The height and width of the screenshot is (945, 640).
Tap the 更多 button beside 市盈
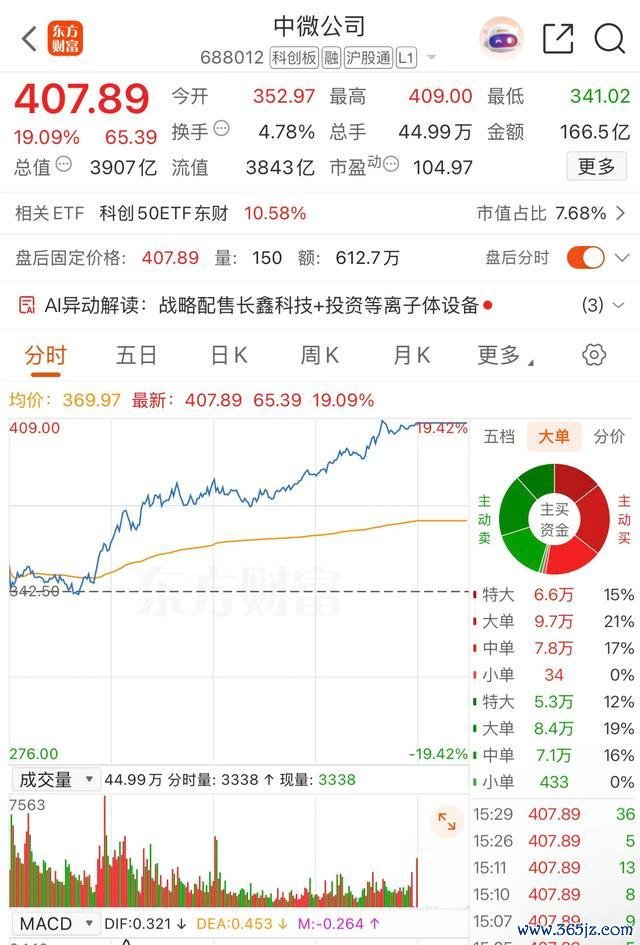pos(596,166)
